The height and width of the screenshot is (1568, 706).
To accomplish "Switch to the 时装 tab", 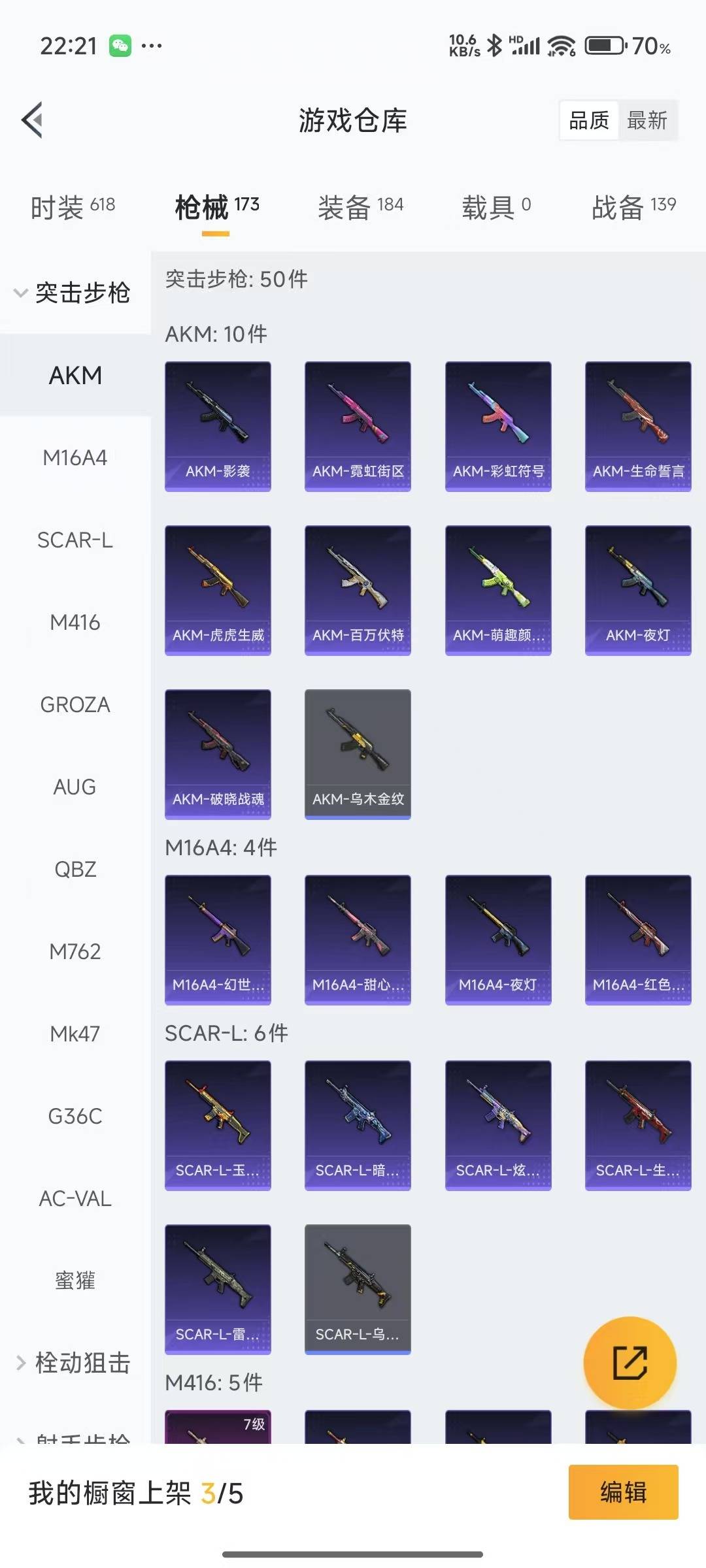I will (x=73, y=207).
